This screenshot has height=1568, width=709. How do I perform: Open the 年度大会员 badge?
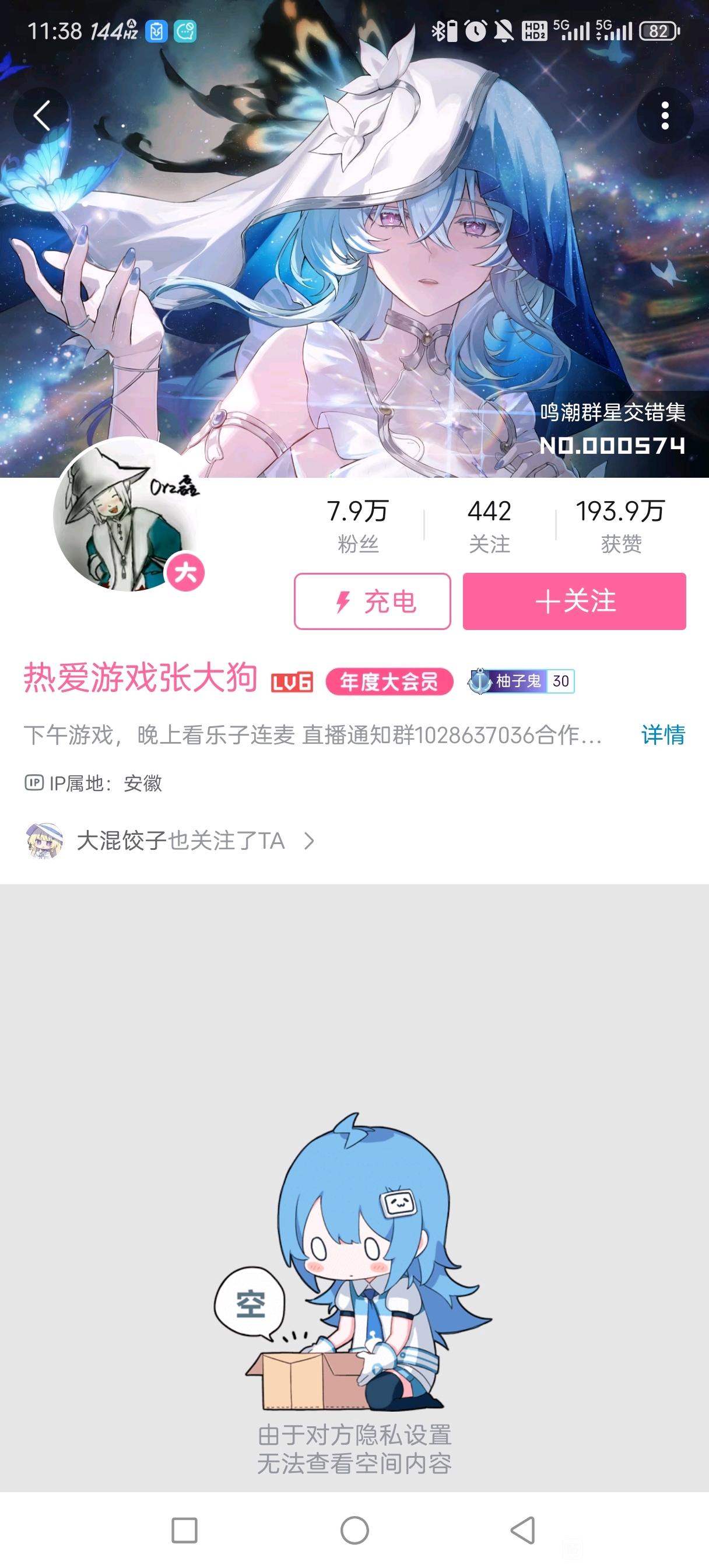[389, 681]
